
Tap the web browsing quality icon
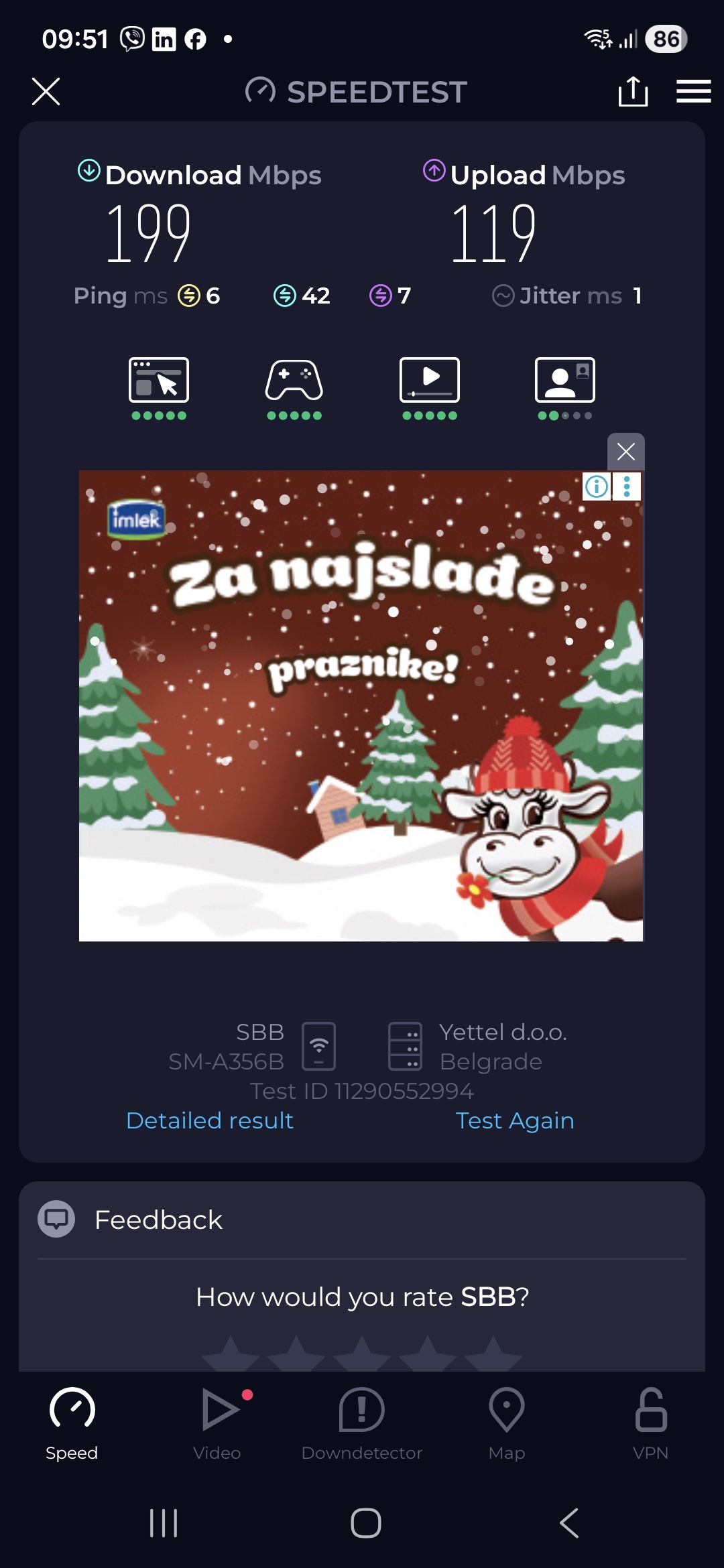tap(159, 381)
